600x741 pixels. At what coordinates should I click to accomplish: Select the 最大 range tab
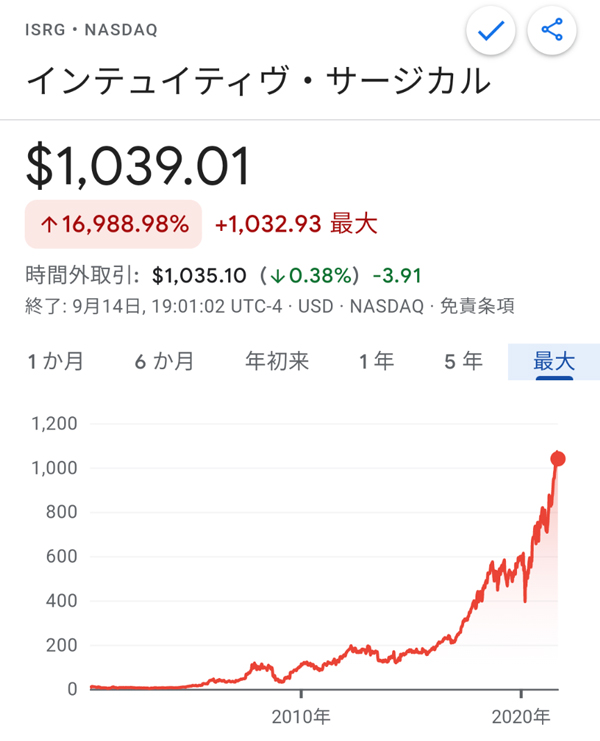pyautogui.click(x=554, y=361)
